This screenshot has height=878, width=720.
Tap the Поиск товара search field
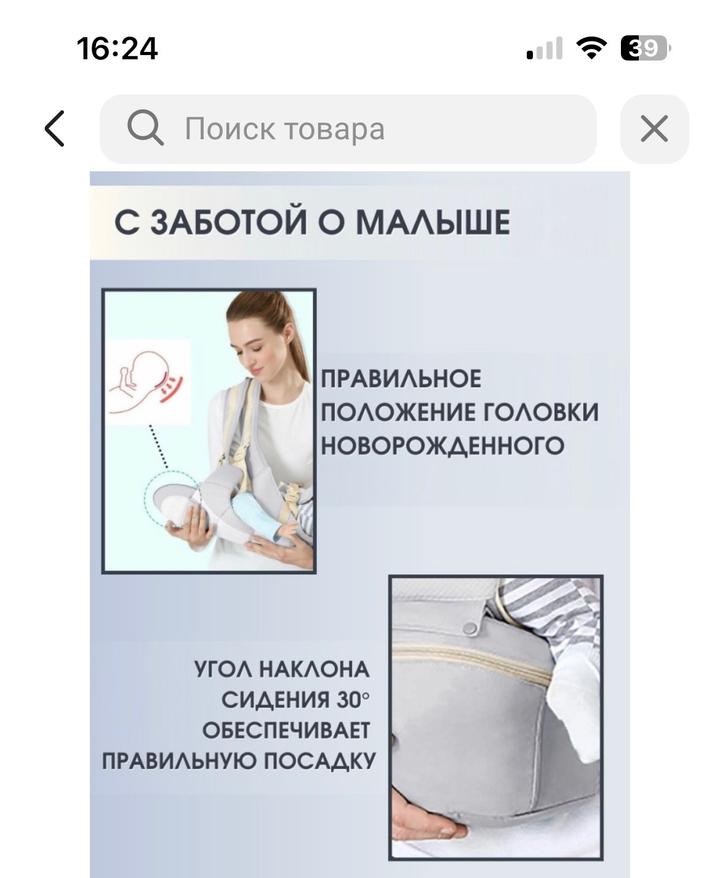tap(348, 129)
